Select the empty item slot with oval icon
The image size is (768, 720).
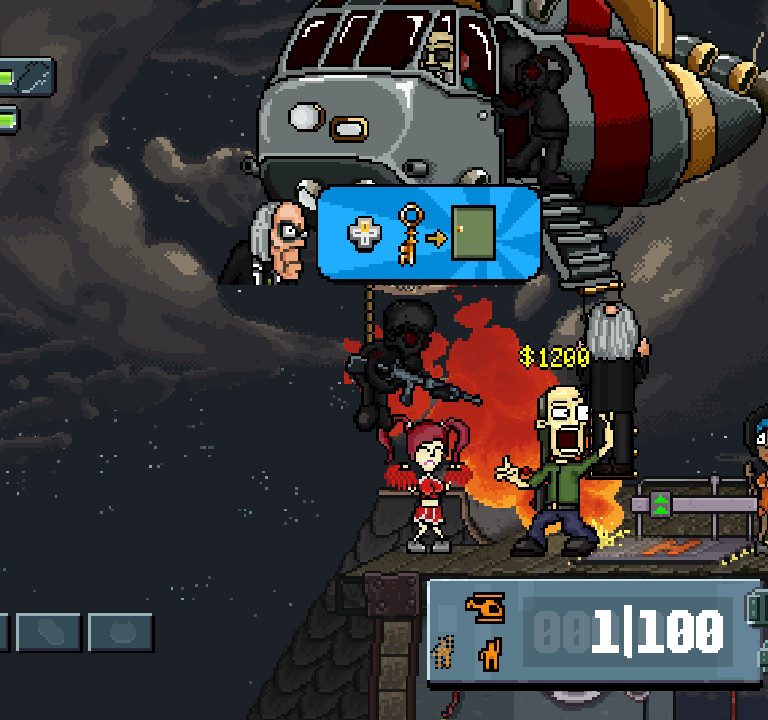tap(47, 632)
